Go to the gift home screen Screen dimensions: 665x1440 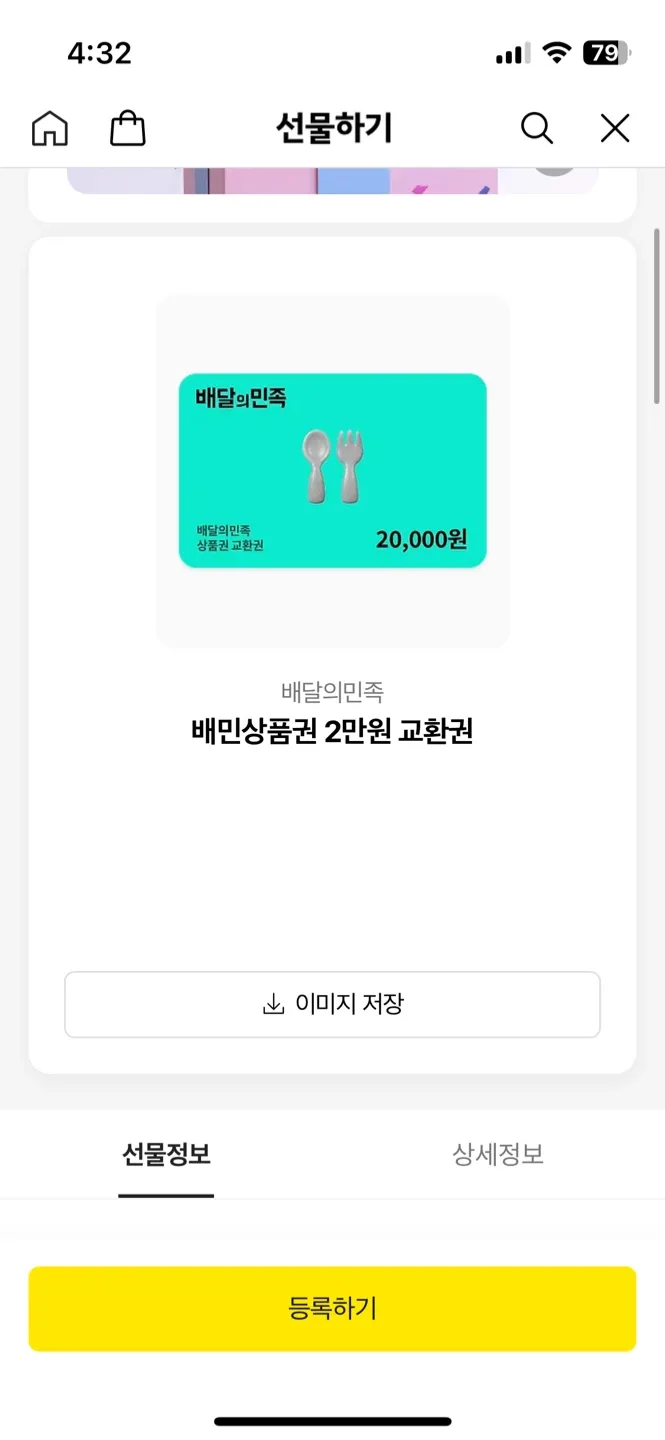pyautogui.click(x=50, y=128)
